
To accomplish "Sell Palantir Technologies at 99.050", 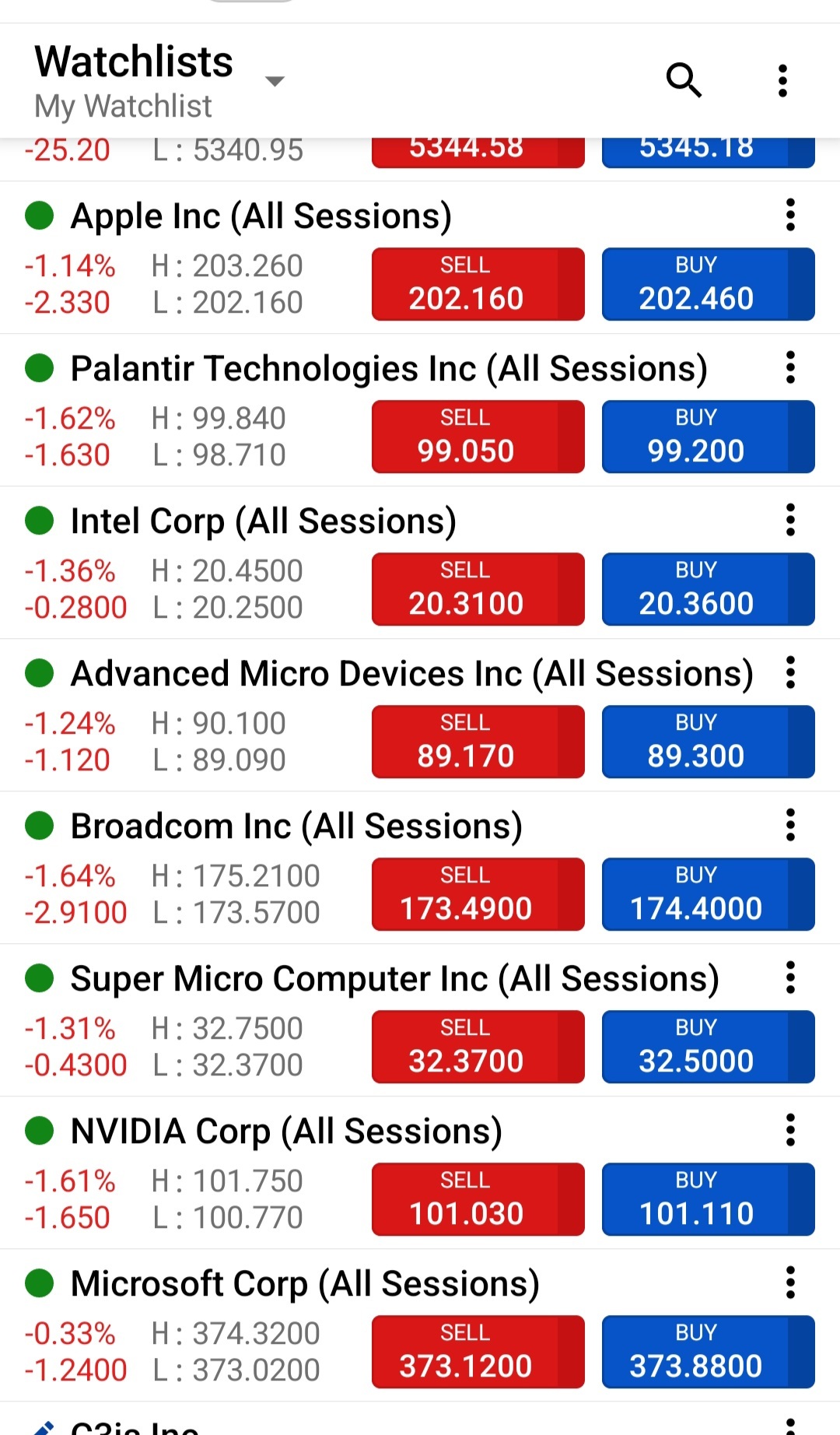I will [478, 437].
